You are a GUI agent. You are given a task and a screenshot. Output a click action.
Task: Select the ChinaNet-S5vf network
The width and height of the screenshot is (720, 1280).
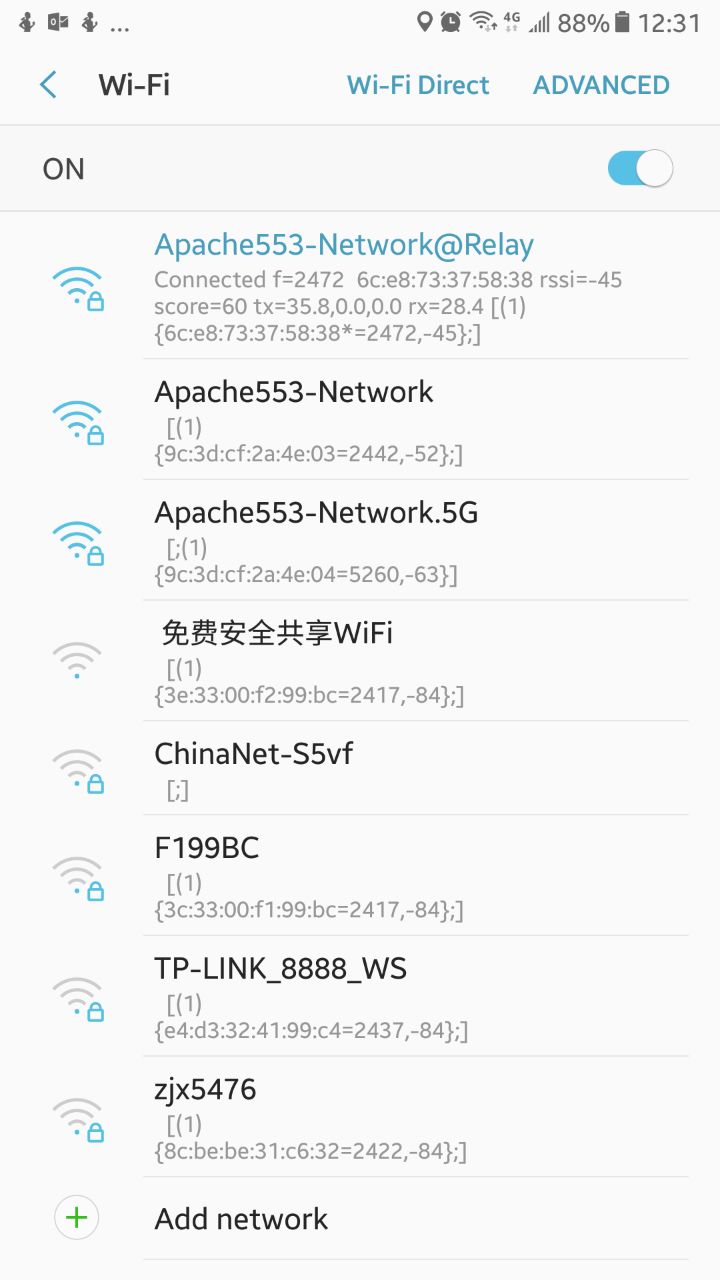point(360,768)
